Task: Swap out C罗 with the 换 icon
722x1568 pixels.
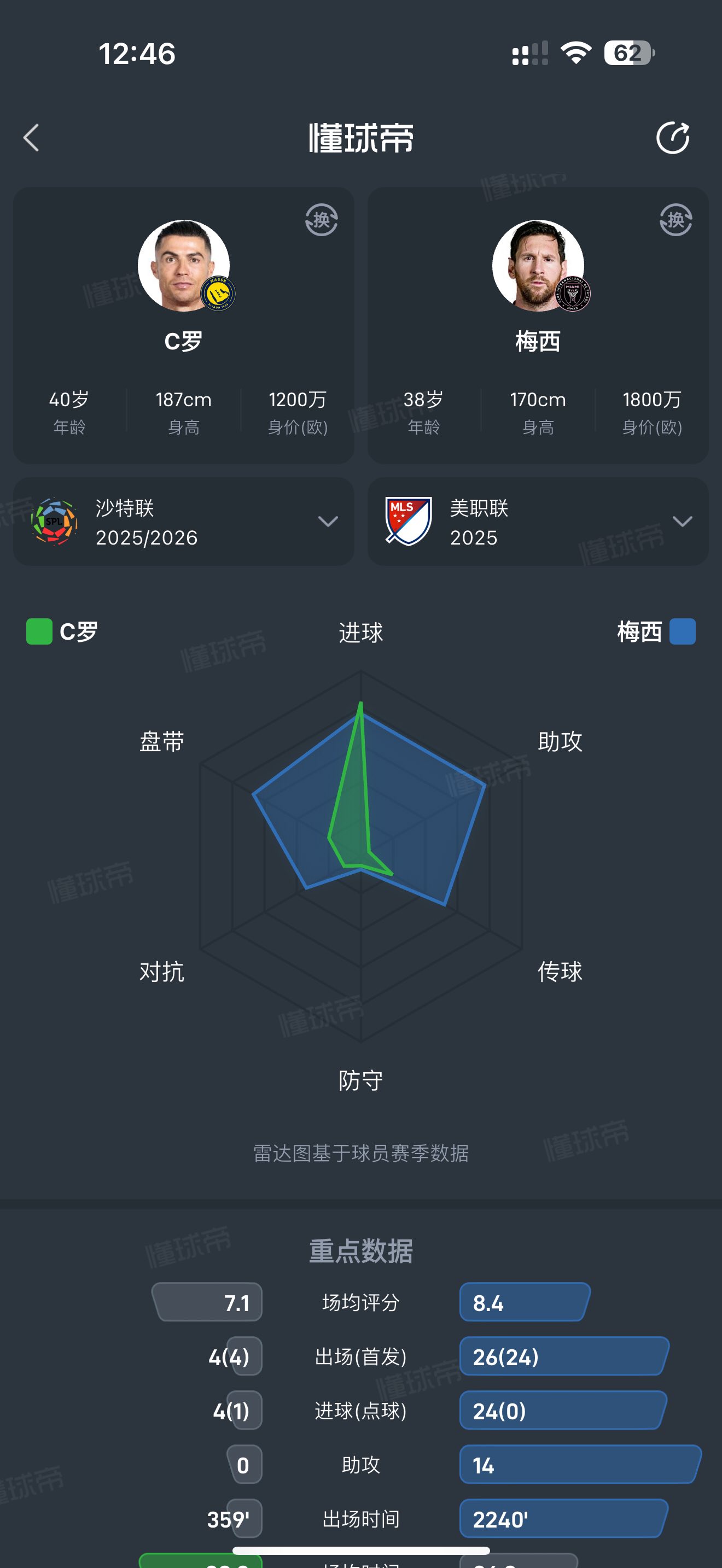Action: (x=322, y=220)
